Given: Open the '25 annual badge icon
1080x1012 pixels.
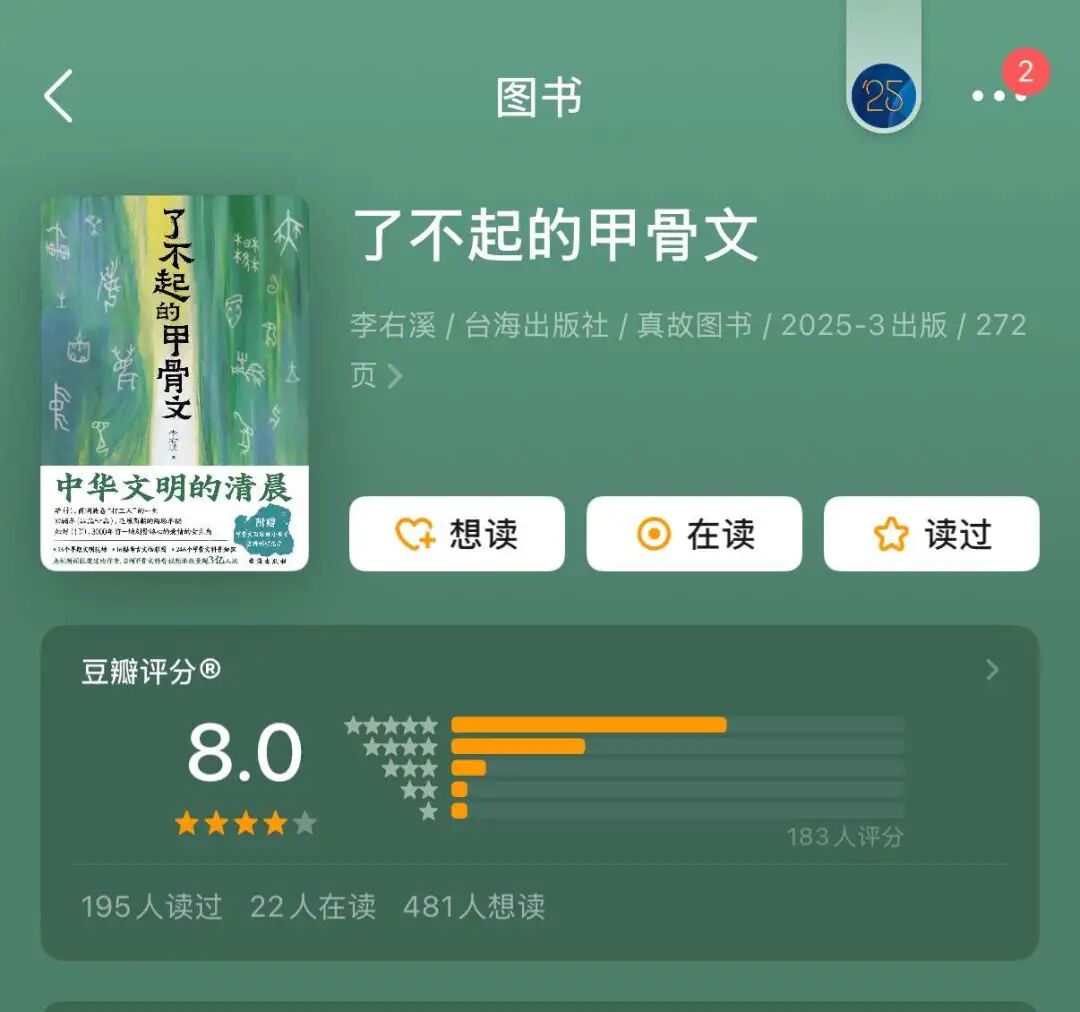Looking at the screenshot, I should pyautogui.click(x=883, y=96).
